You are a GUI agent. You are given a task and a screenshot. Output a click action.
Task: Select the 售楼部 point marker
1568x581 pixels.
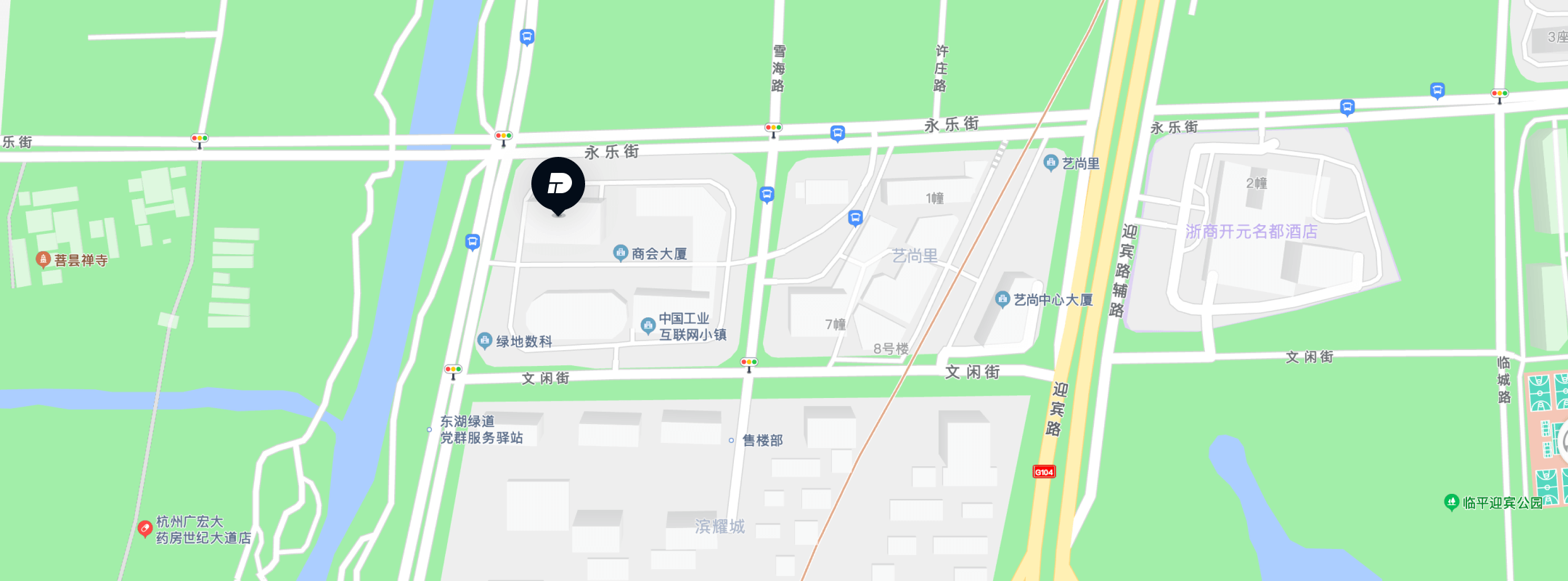pos(732,440)
